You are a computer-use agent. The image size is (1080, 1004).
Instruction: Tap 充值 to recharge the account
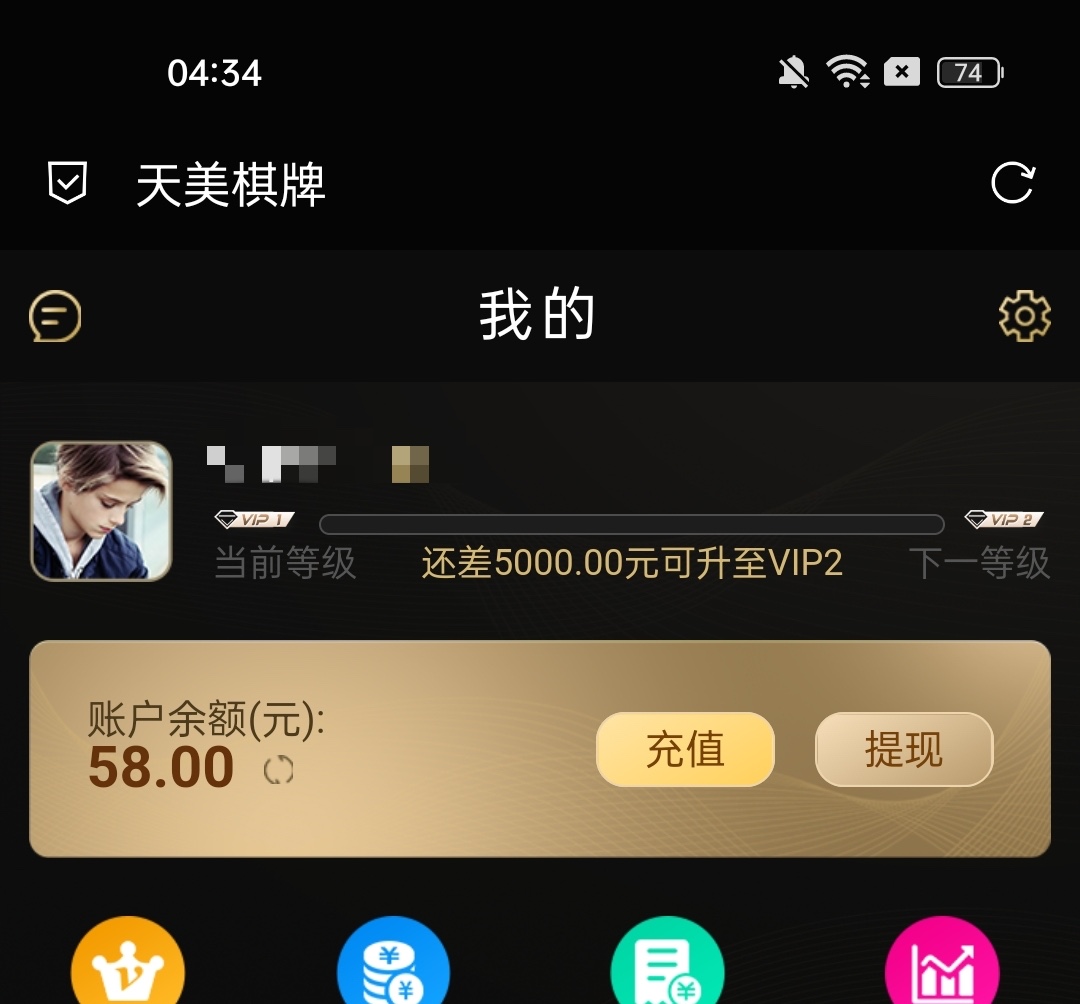point(685,749)
